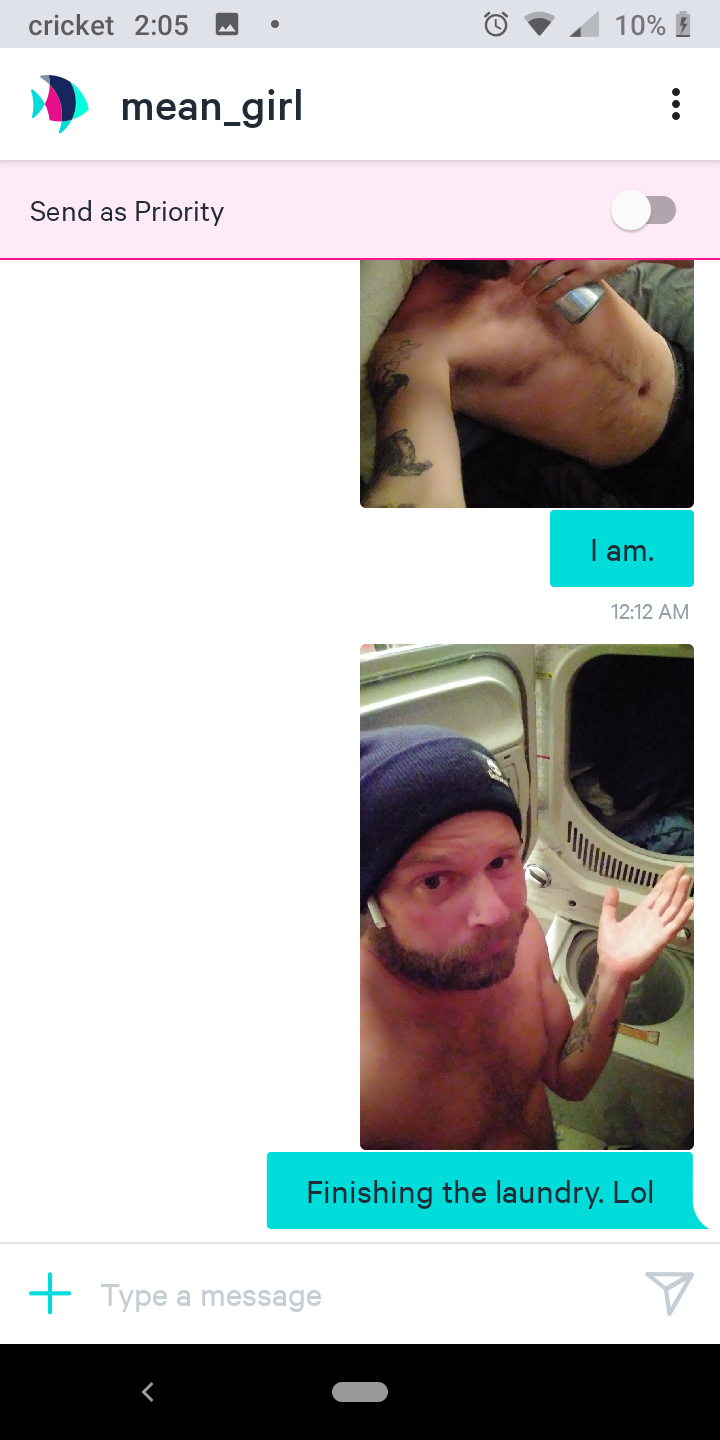Go to the home screen via home pill

tap(360, 1391)
